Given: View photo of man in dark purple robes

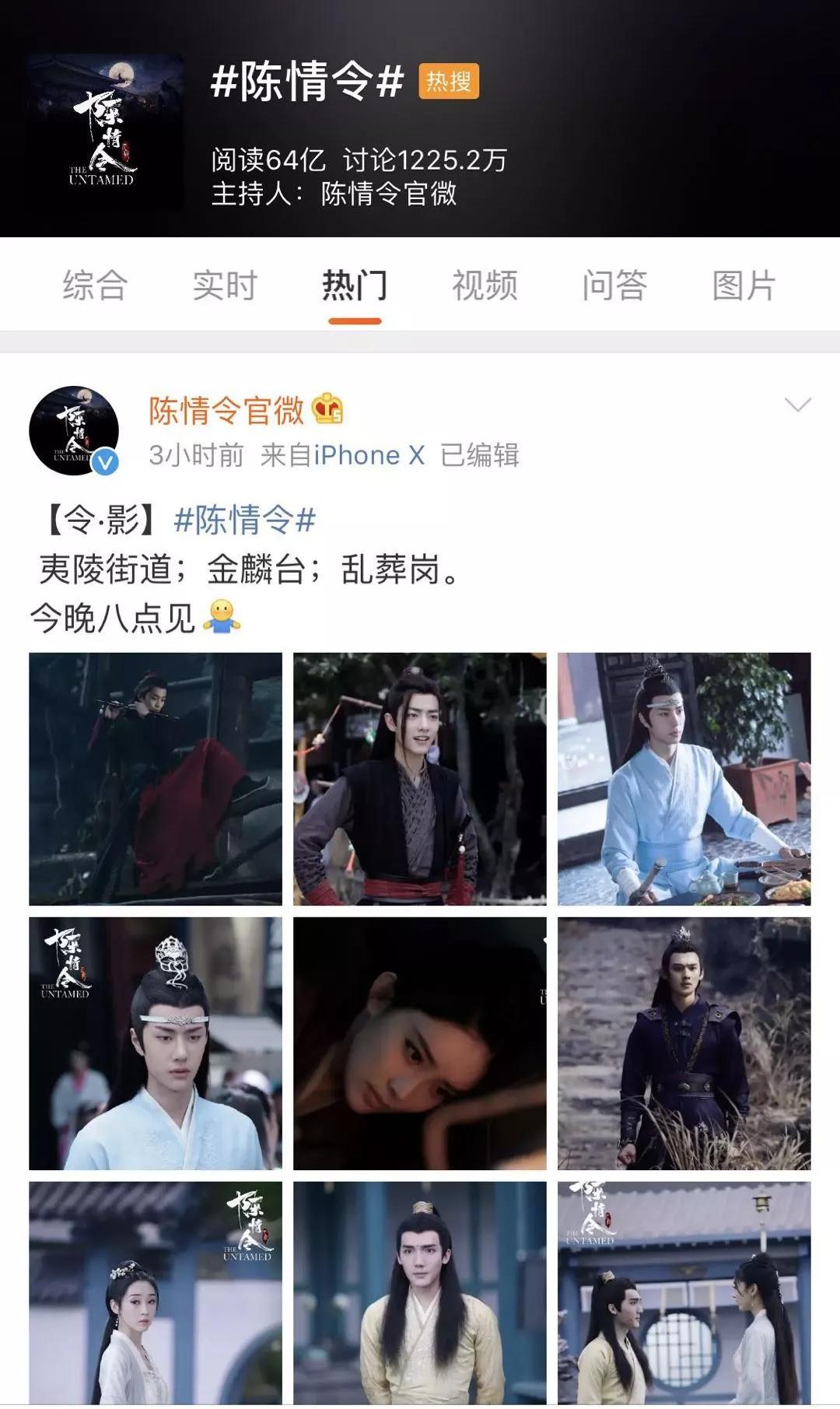Looking at the screenshot, I should pyautogui.click(x=684, y=1043).
